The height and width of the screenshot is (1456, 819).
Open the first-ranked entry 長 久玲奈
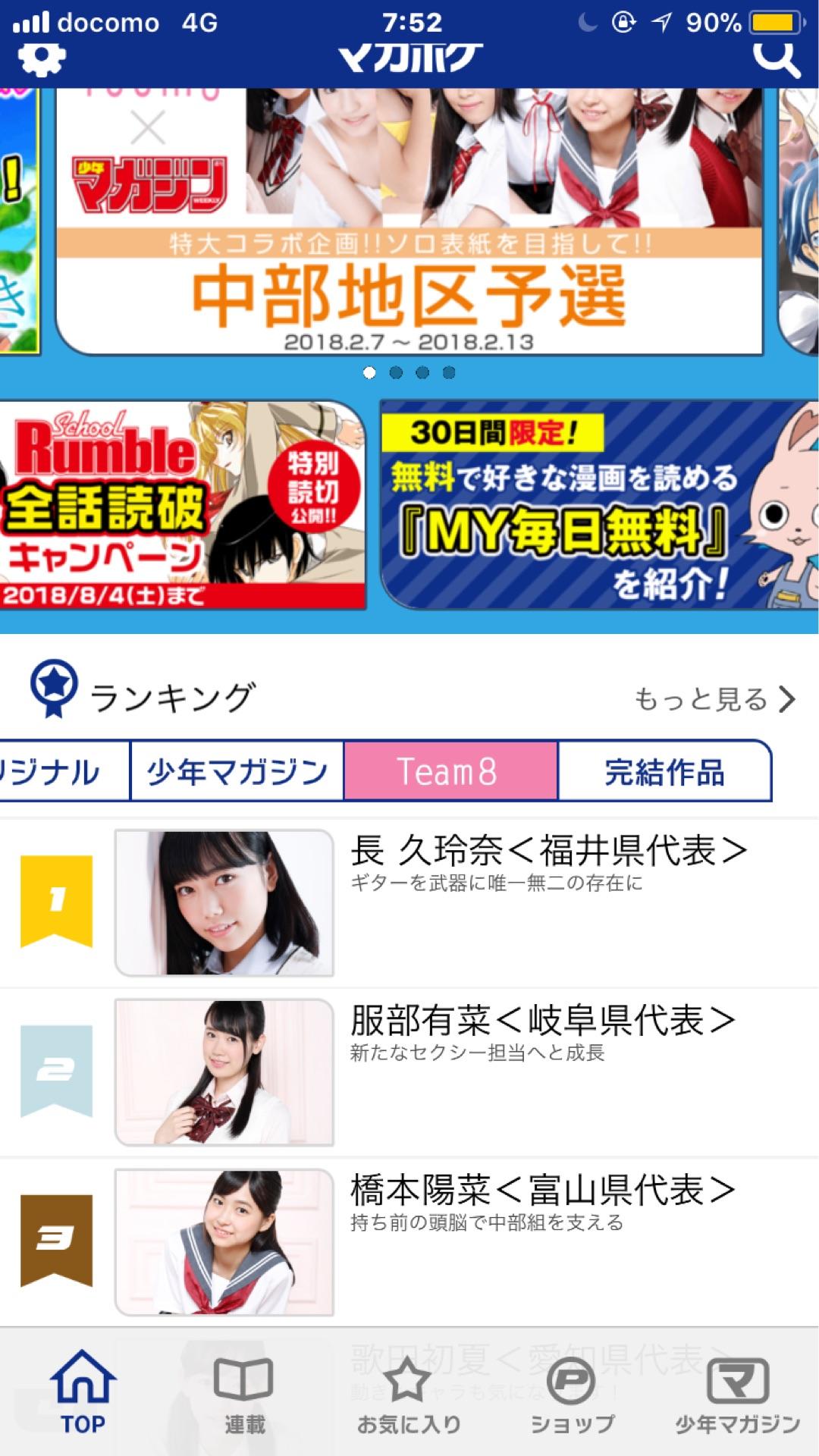coord(409,902)
